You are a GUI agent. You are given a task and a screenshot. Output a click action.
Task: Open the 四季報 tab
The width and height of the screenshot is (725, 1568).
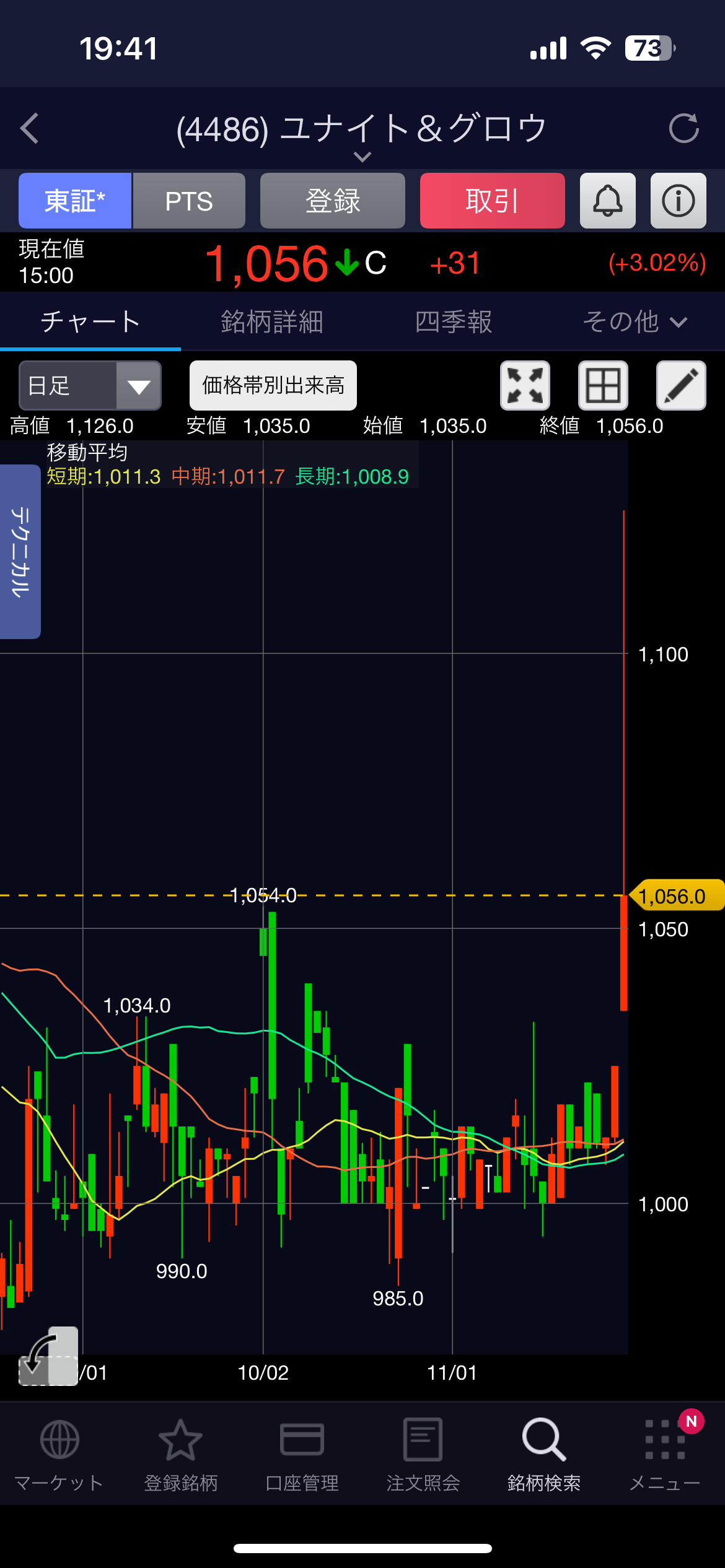pos(454,321)
